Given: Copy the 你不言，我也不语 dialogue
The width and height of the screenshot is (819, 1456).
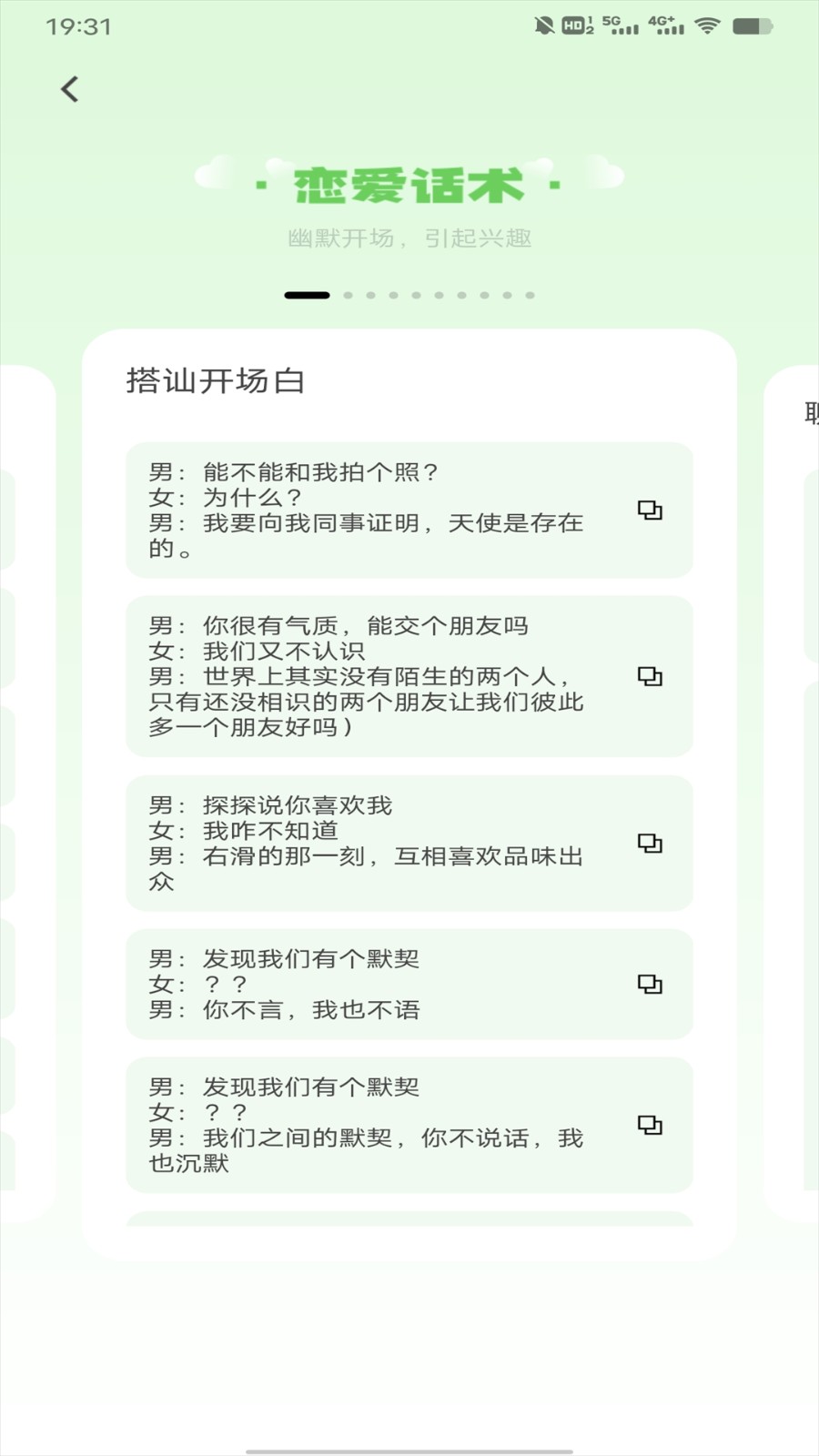Looking at the screenshot, I should [x=650, y=985].
